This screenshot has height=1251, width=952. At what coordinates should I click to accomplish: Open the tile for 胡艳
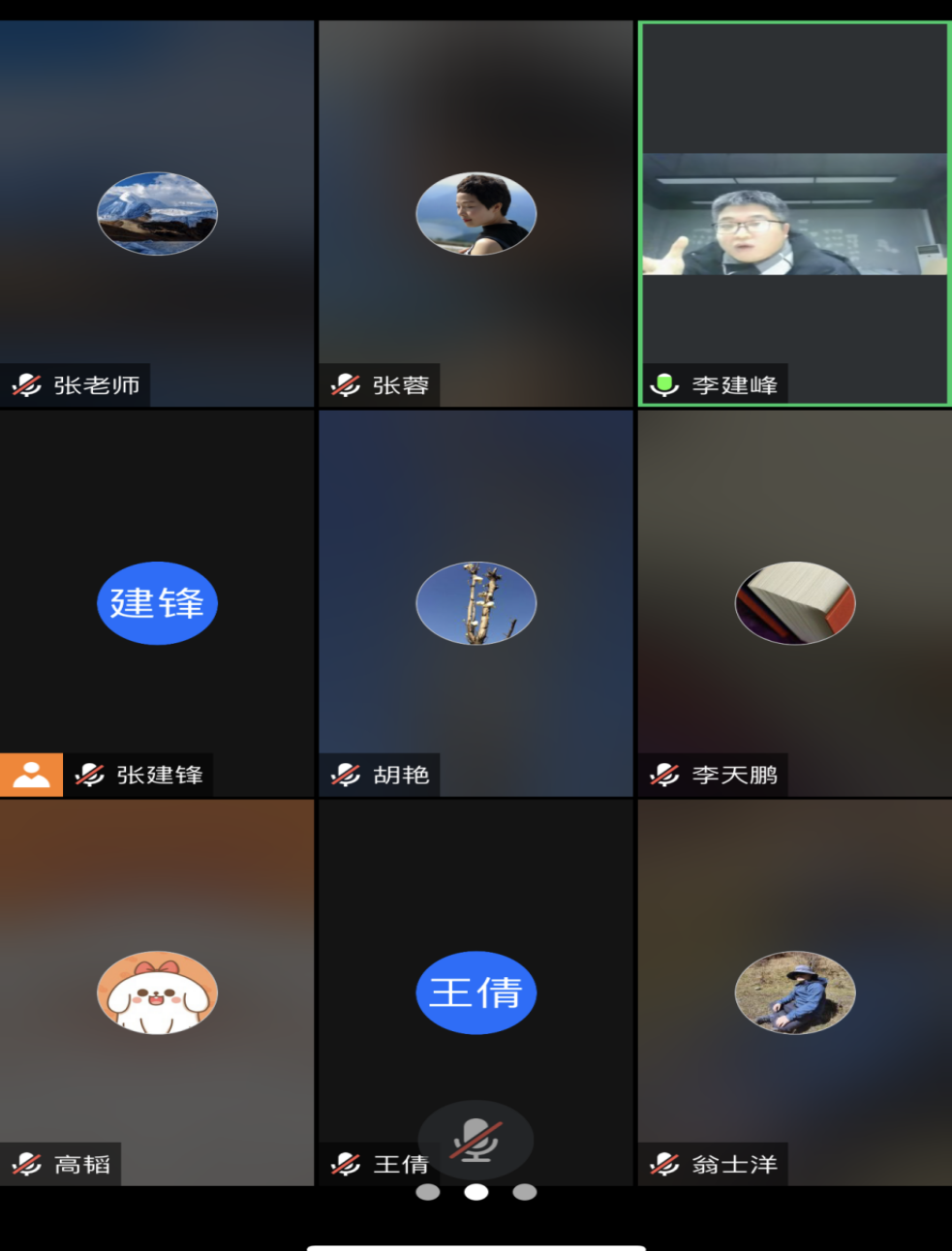click(476, 603)
